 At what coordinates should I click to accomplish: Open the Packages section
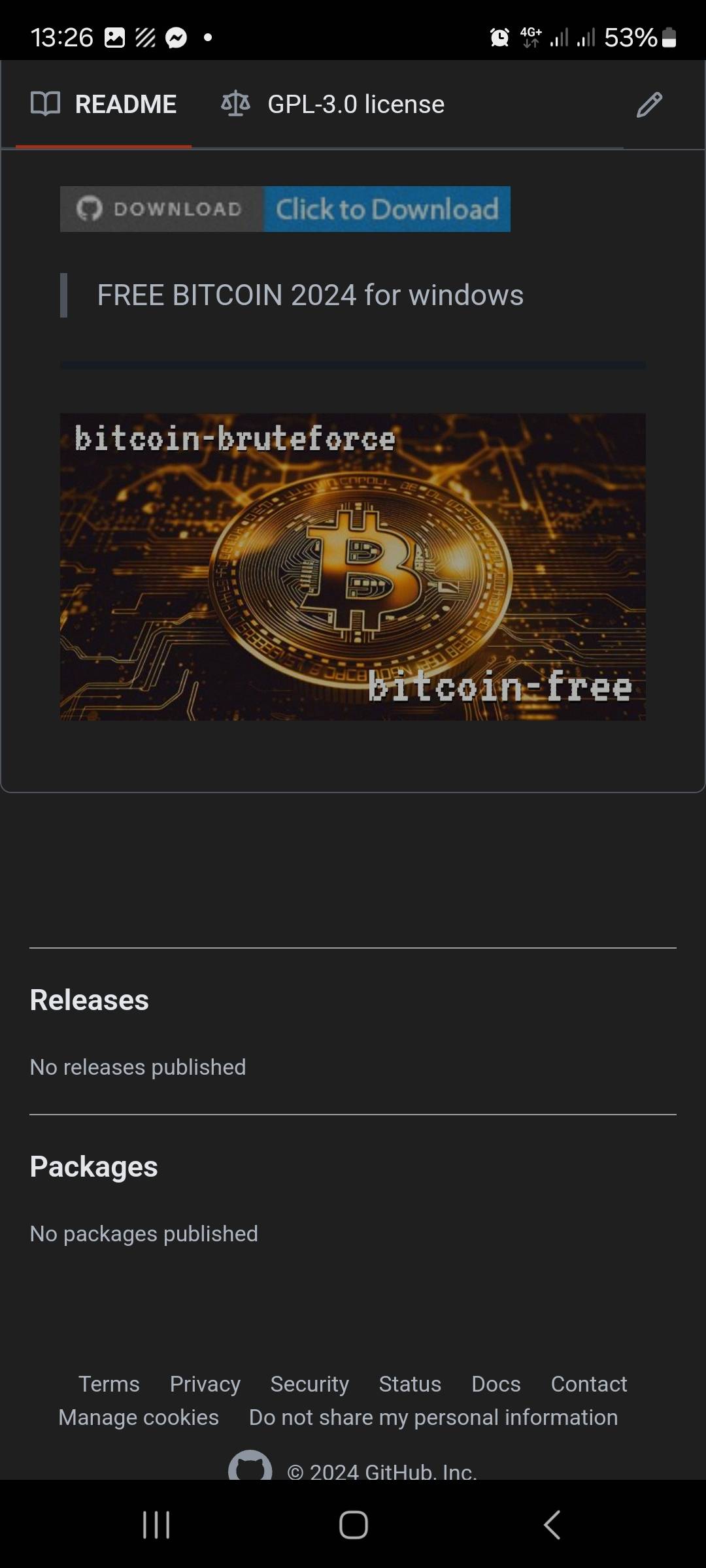(94, 1167)
